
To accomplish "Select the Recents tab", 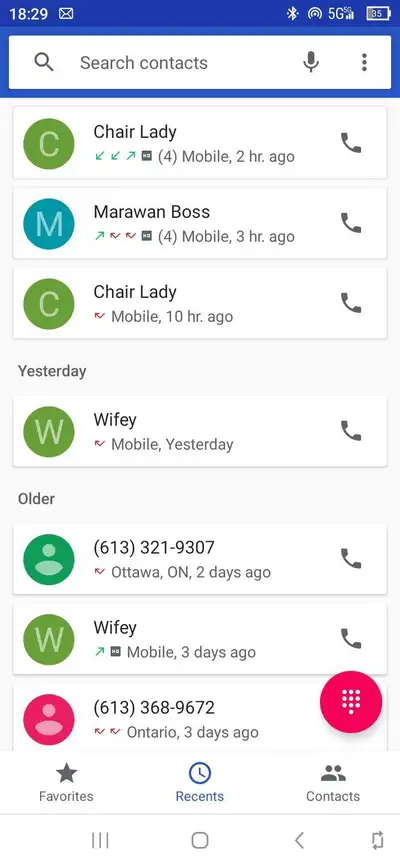I will 200,782.
